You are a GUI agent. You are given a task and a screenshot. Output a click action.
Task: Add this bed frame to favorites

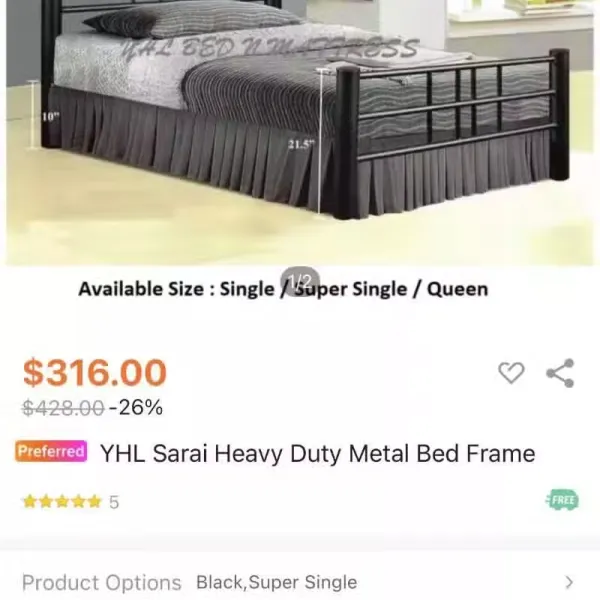click(x=511, y=373)
